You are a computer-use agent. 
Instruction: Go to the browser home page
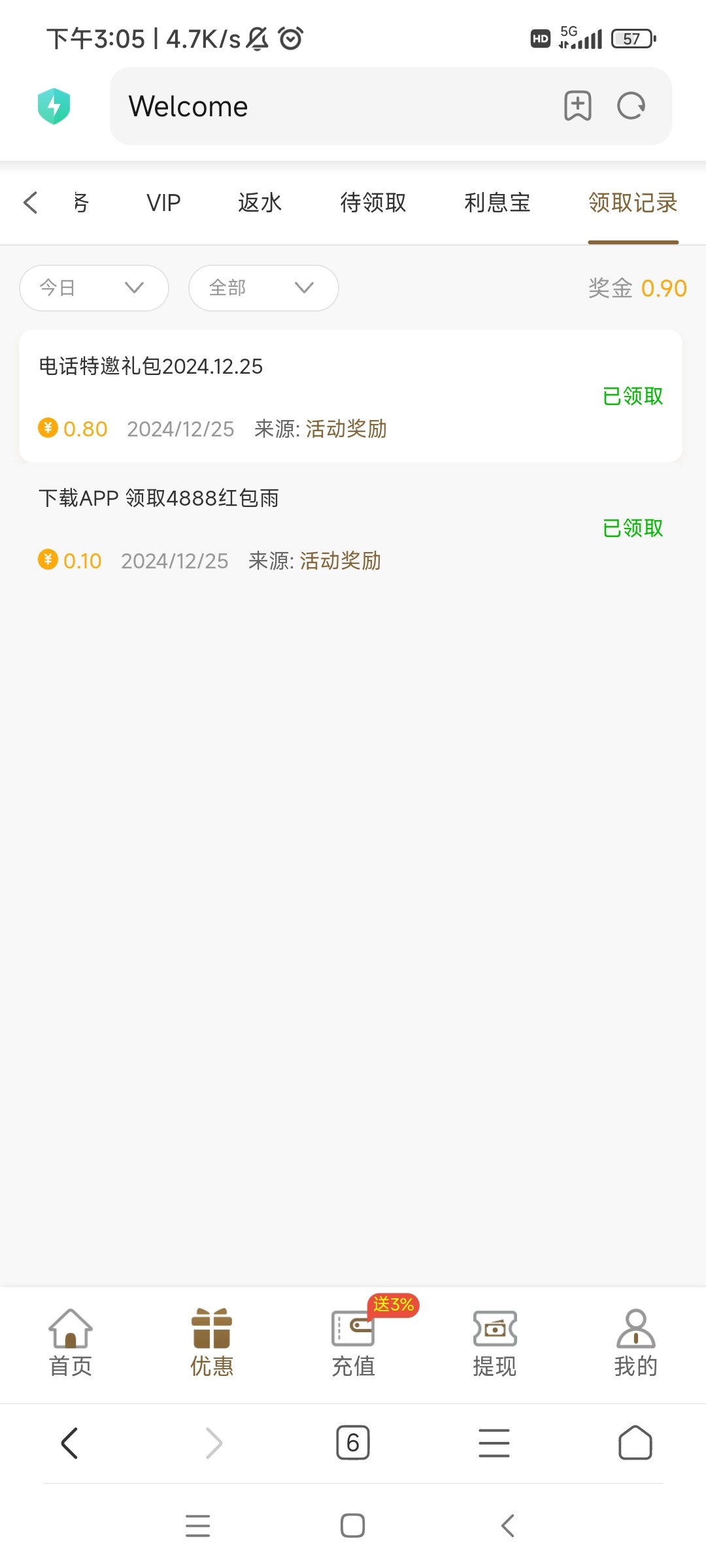(x=635, y=1443)
